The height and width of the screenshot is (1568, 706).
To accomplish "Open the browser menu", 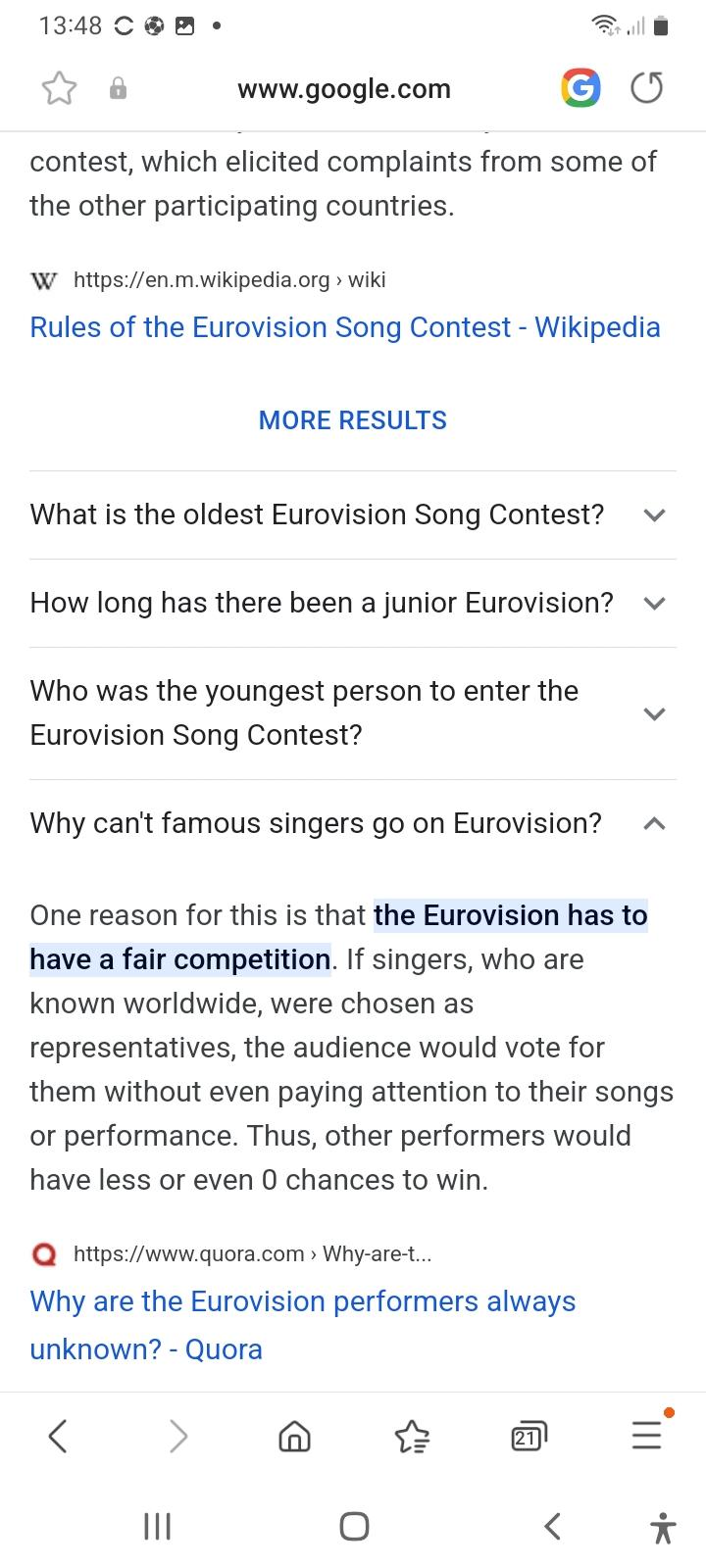I will tap(647, 1435).
